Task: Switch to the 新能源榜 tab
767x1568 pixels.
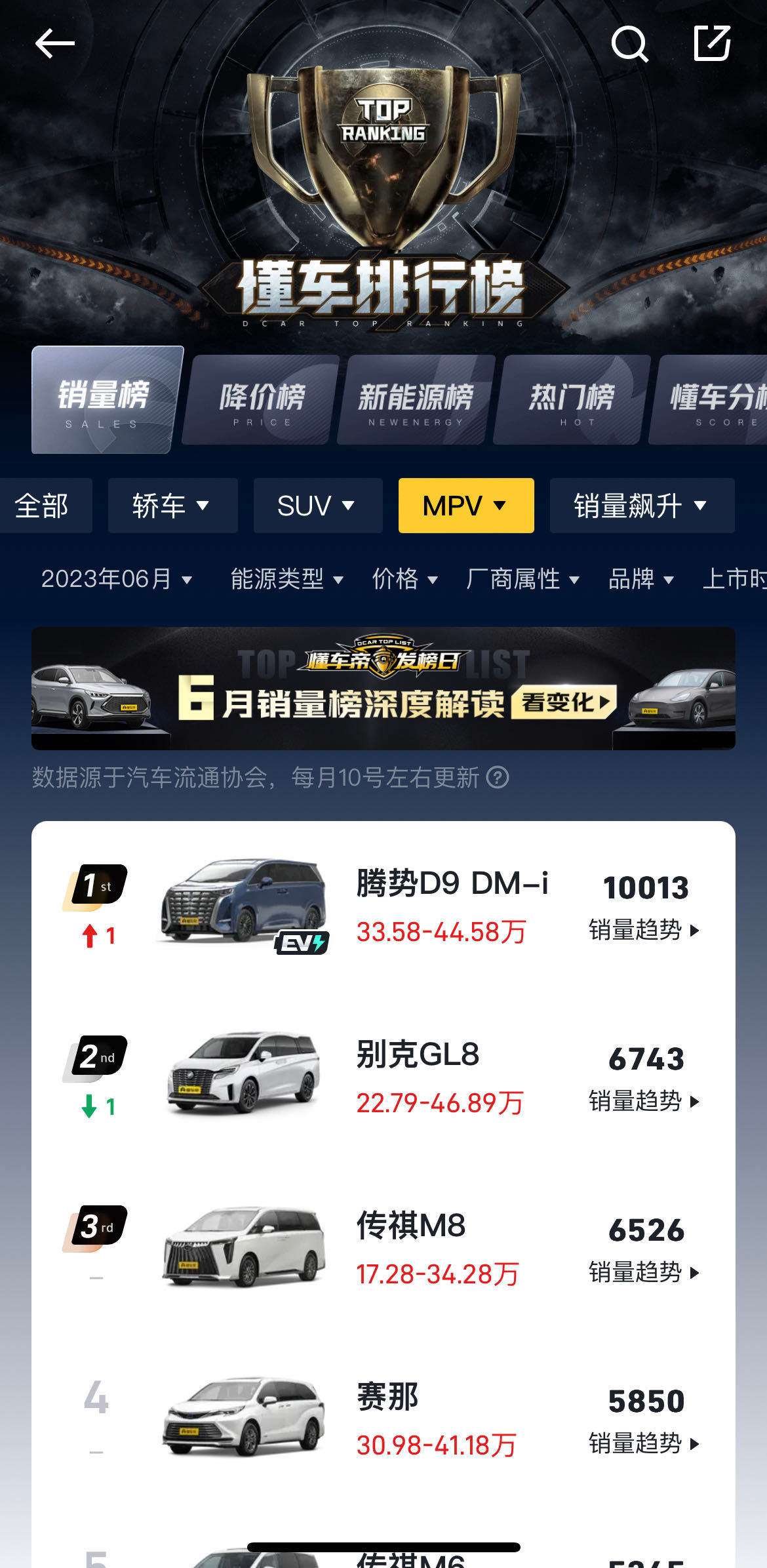Action: 416,401
